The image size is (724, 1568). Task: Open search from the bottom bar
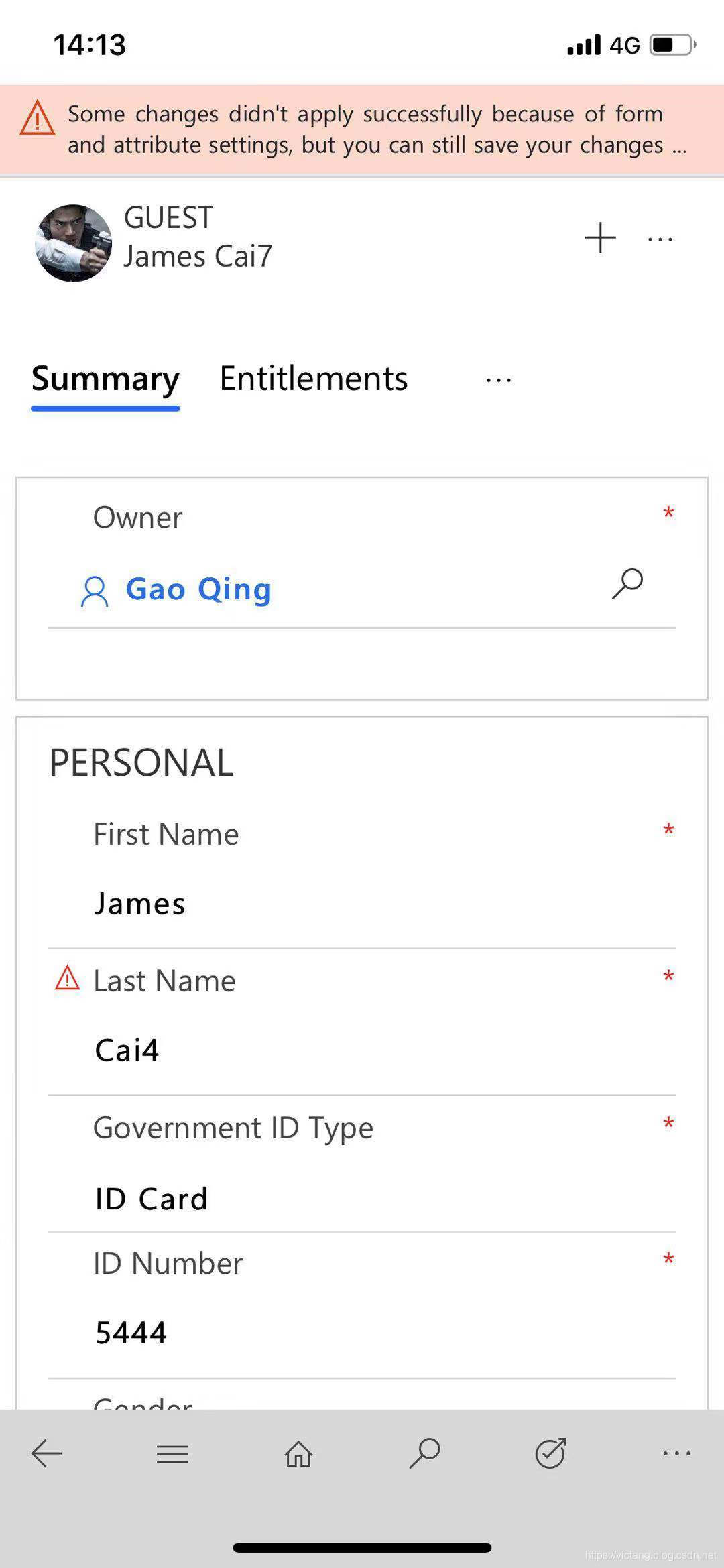[x=424, y=1453]
